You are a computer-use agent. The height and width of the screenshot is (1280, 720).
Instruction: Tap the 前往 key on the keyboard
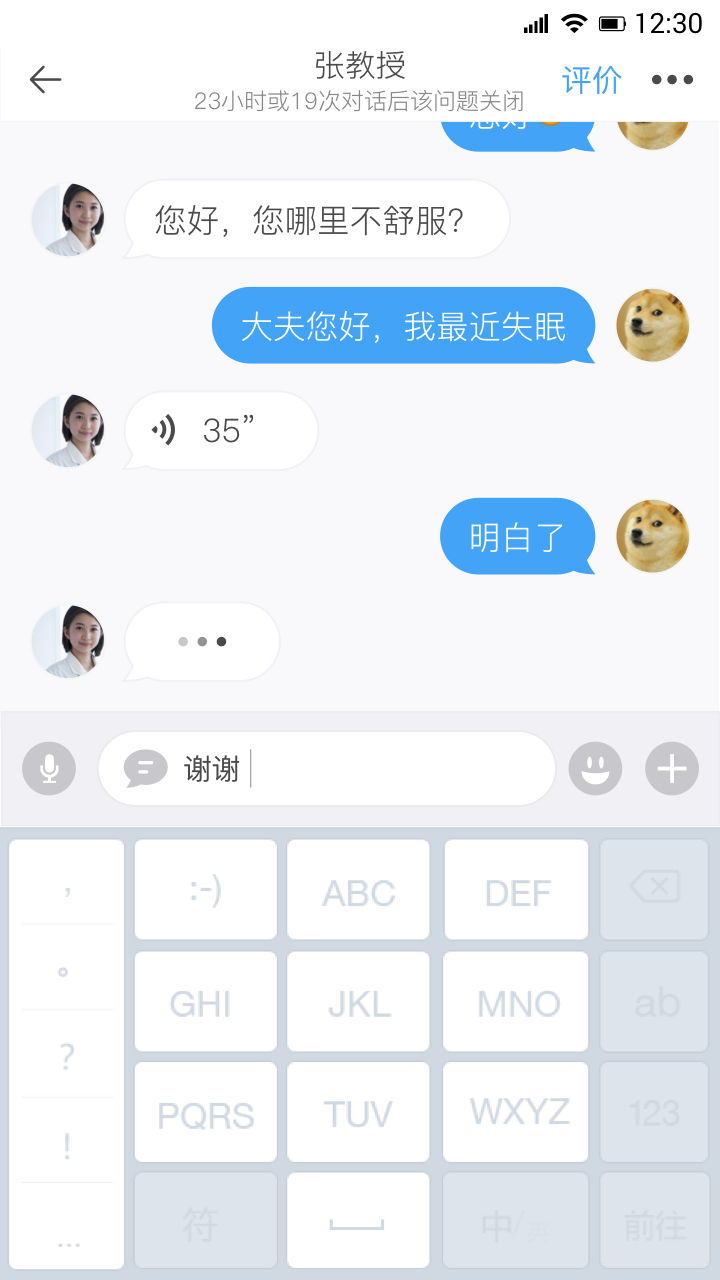tap(654, 1224)
